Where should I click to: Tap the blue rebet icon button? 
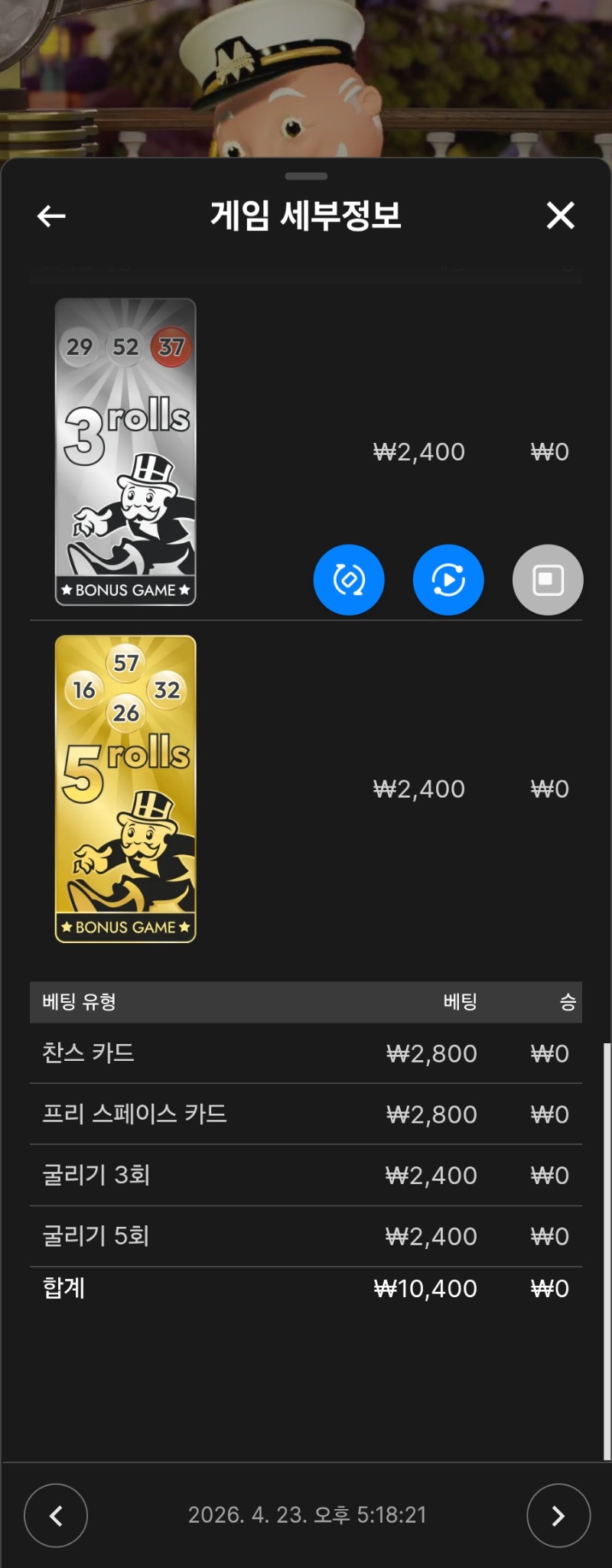tap(349, 580)
